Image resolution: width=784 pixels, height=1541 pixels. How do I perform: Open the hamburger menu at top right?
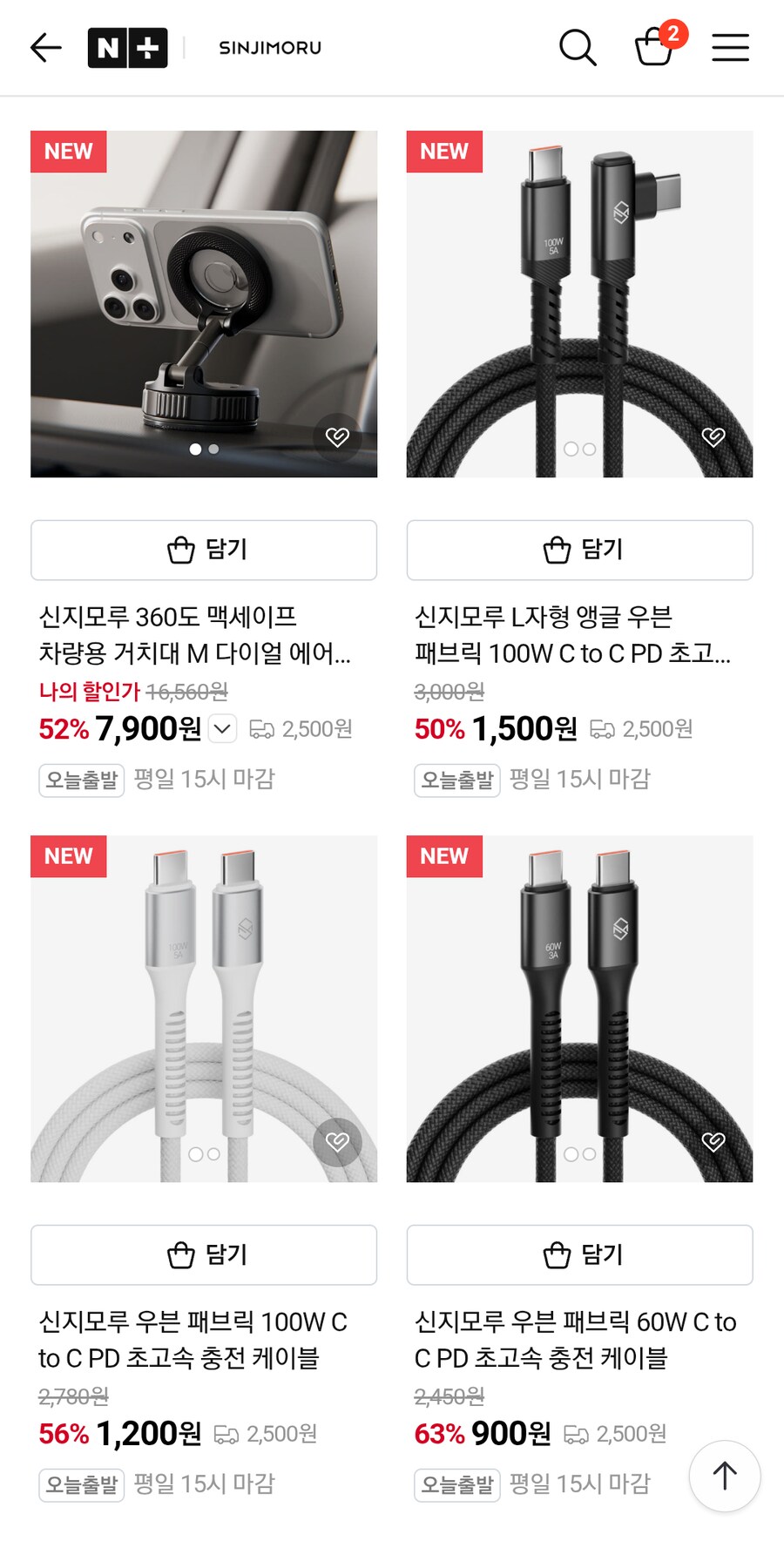730,48
